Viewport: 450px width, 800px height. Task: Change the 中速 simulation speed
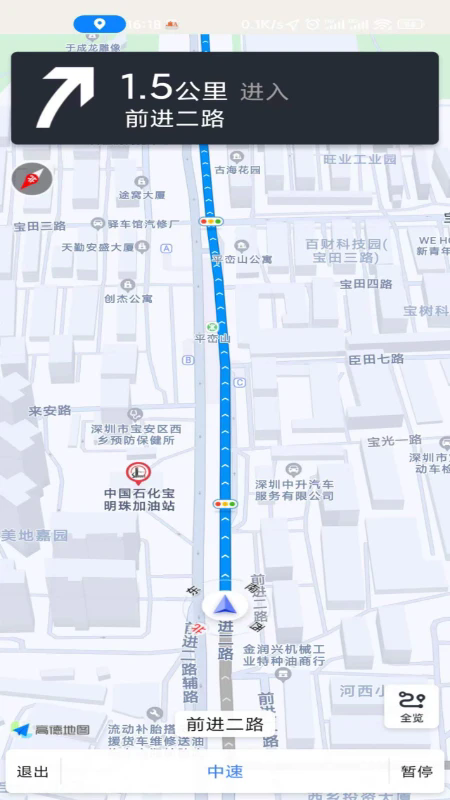(x=225, y=771)
